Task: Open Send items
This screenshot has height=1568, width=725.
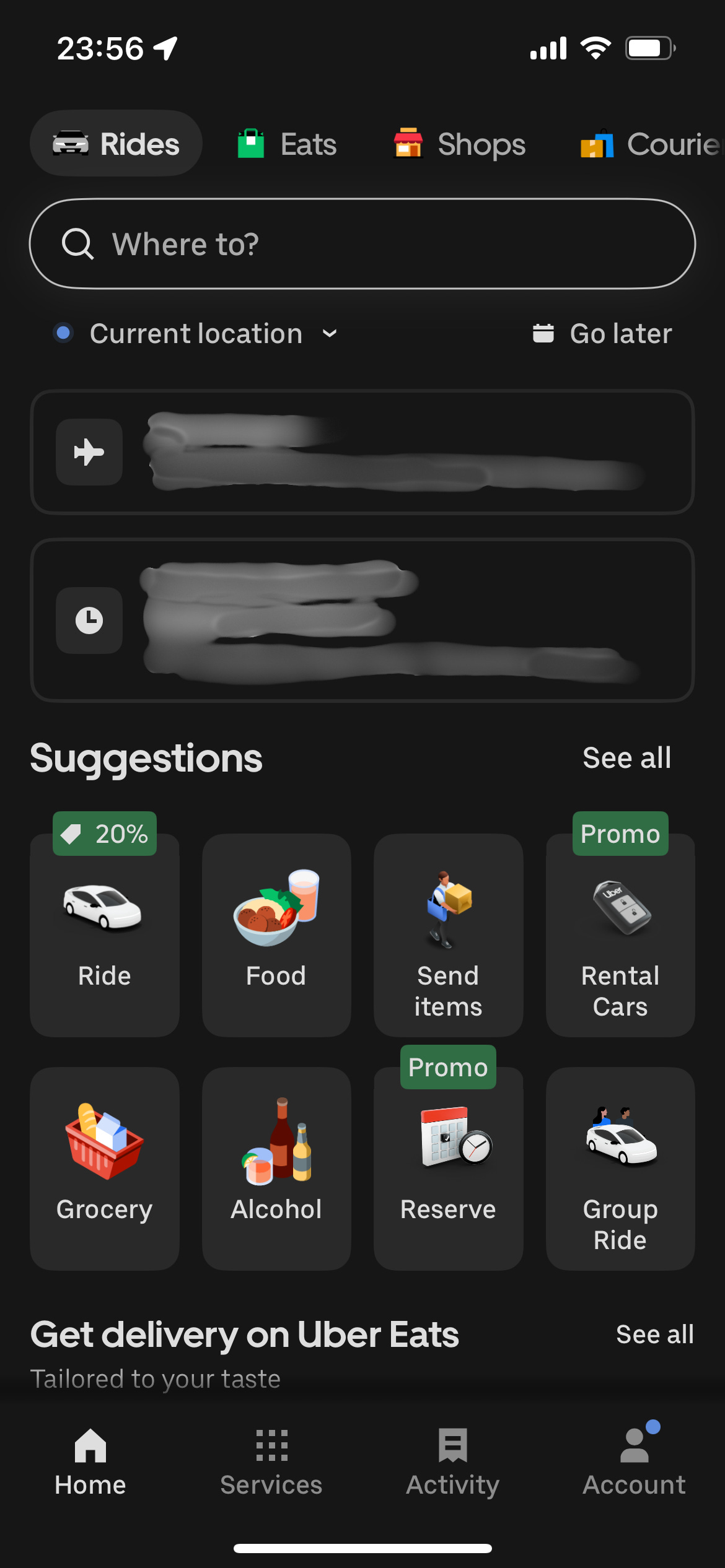Action: [x=448, y=935]
